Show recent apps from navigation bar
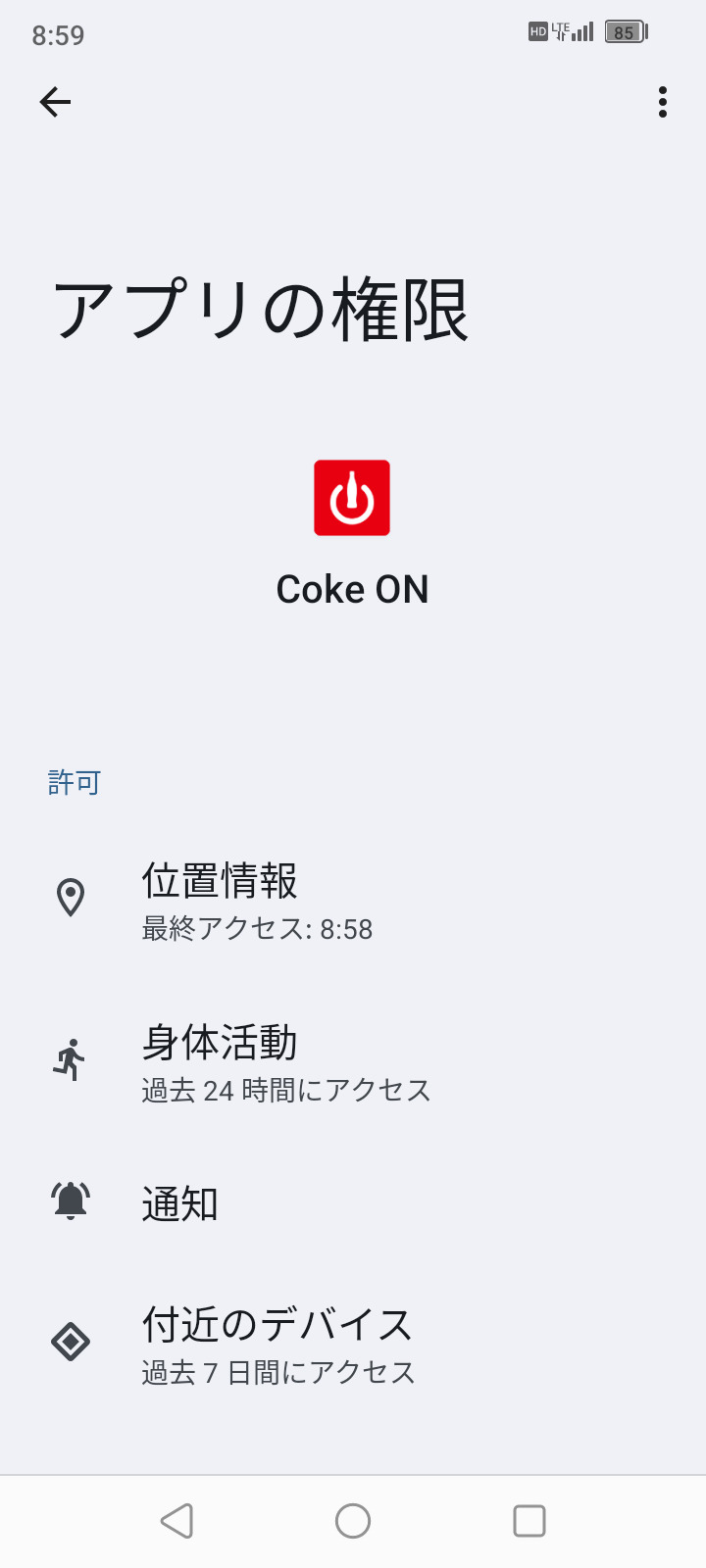 pos(529,1521)
